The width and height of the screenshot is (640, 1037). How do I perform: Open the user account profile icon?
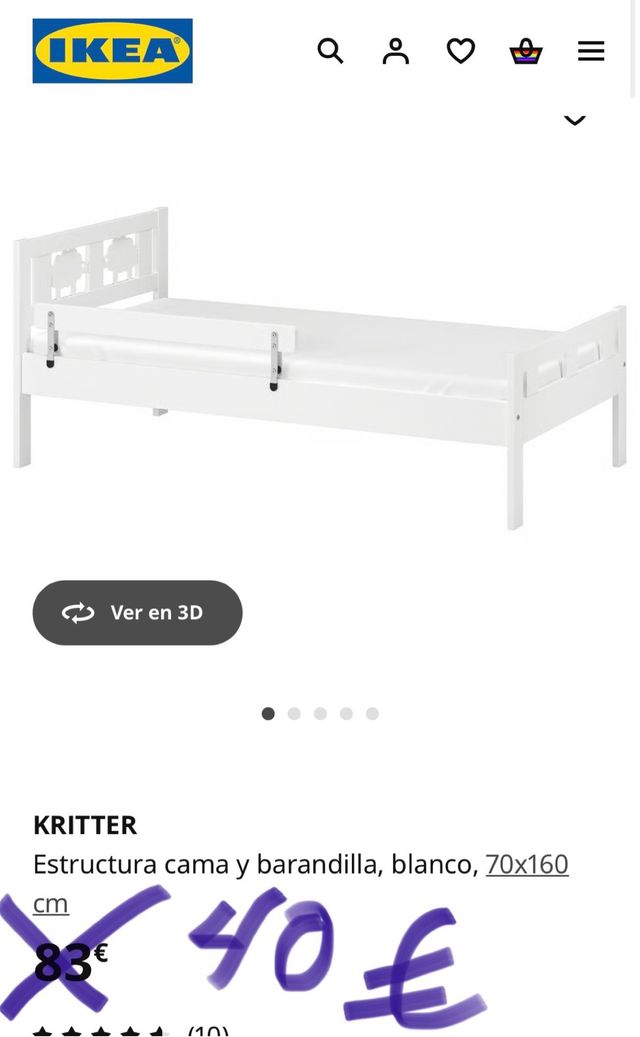396,51
